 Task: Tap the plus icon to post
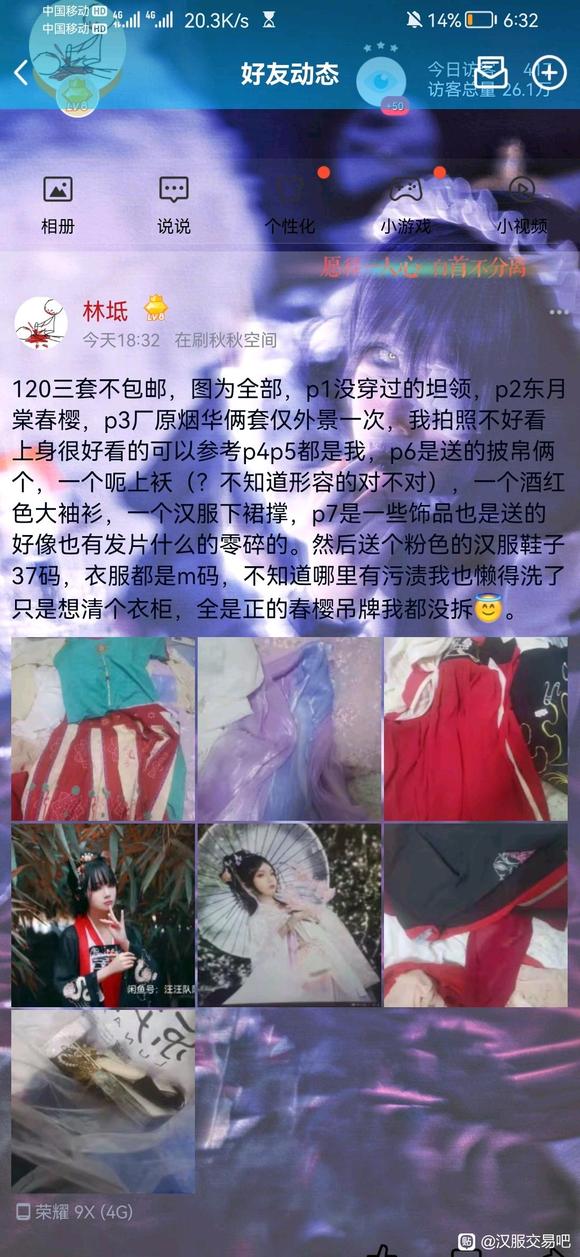pyautogui.click(x=549, y=72)
